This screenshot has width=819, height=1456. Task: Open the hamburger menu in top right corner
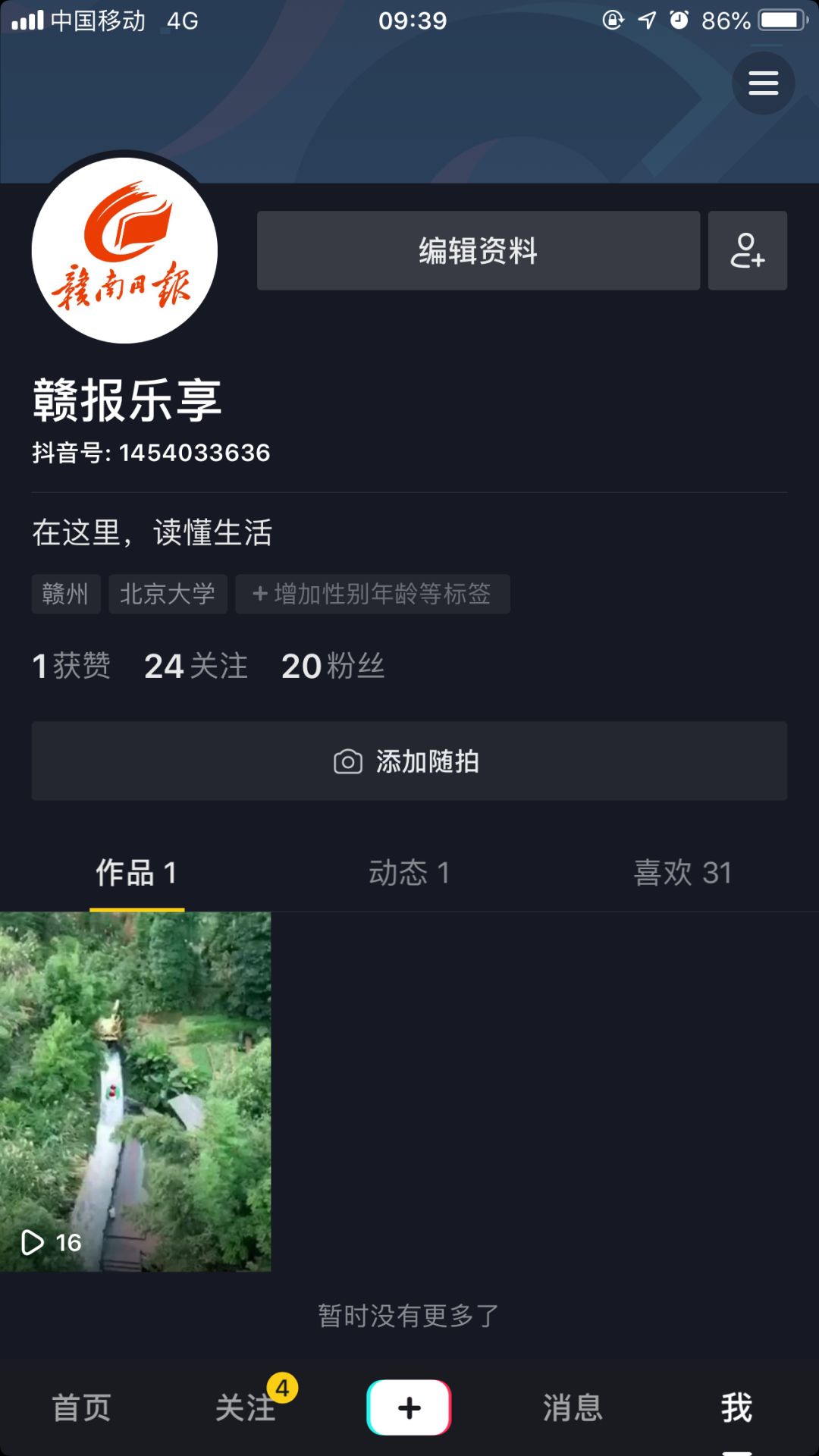click(x=763, y=83)
